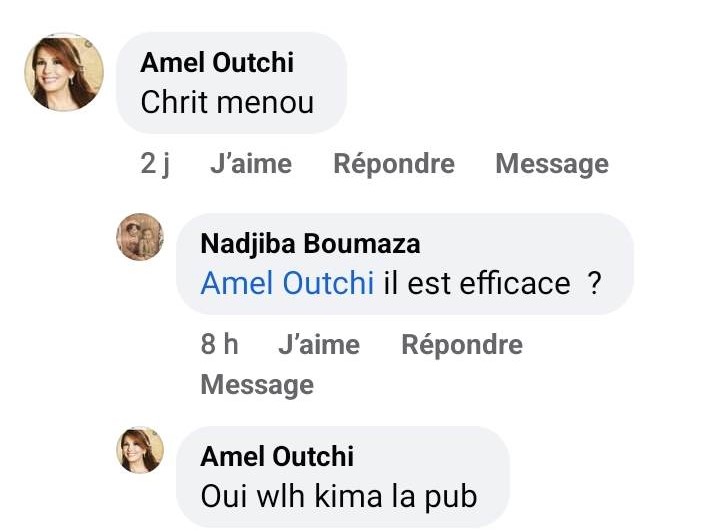
Task: Reply to Nadjiba Boumaza's comment
Action: (461, 345)
